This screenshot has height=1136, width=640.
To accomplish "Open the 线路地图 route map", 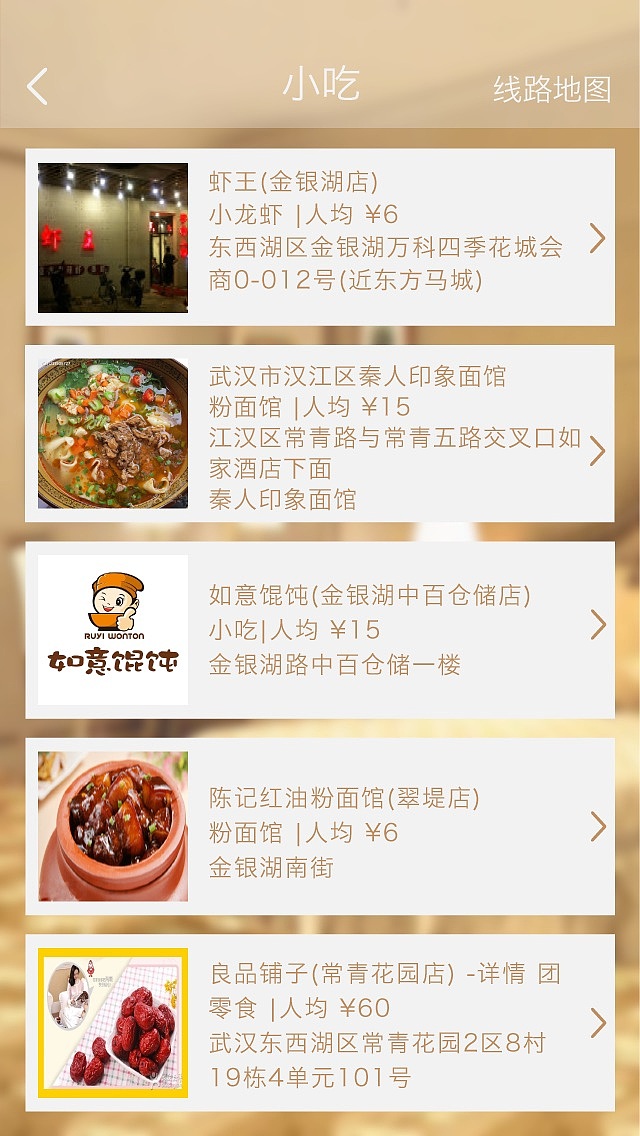I will tap(551, 89).
